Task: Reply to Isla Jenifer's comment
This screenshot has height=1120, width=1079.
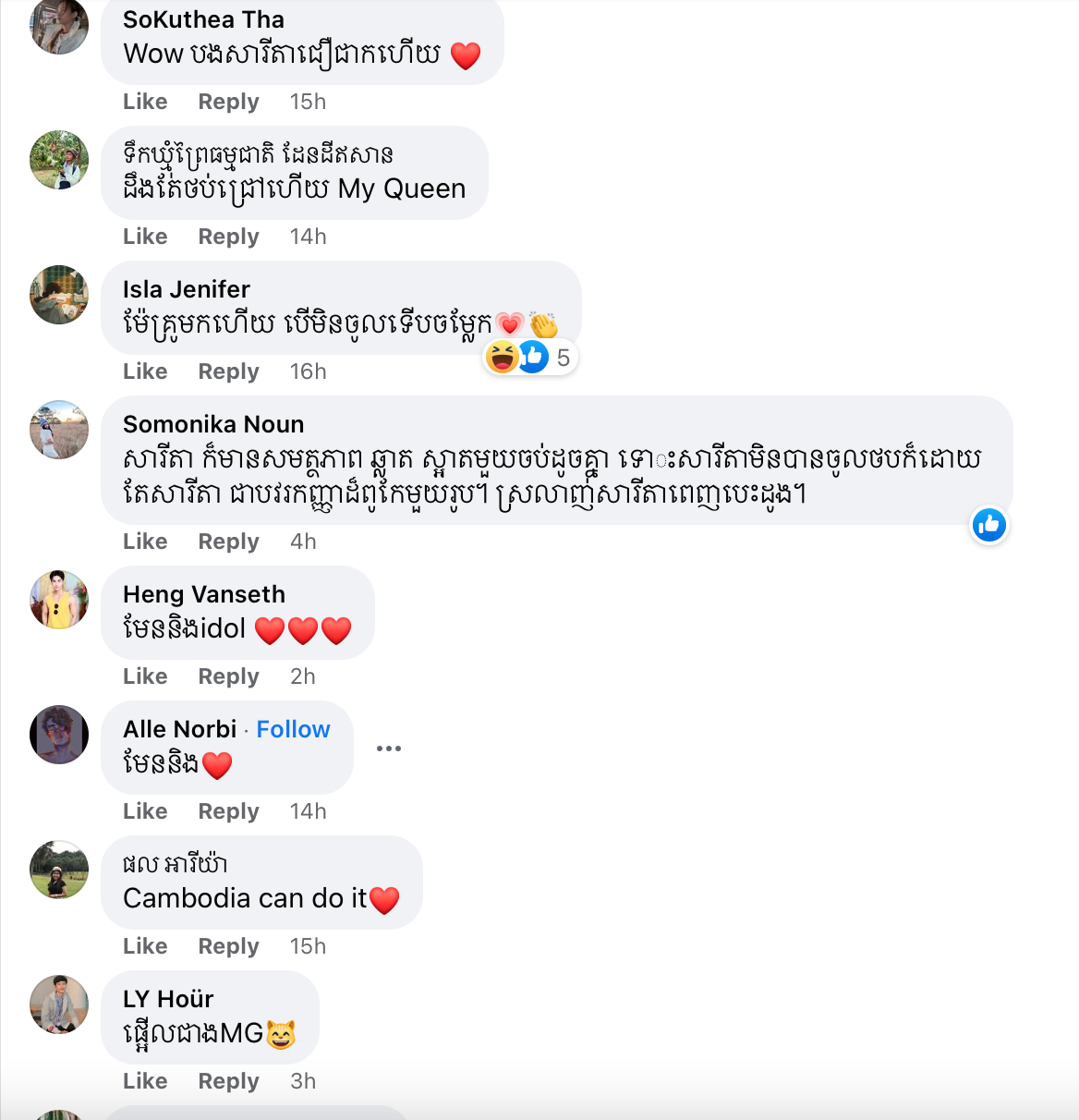Action: pos(228,371)
